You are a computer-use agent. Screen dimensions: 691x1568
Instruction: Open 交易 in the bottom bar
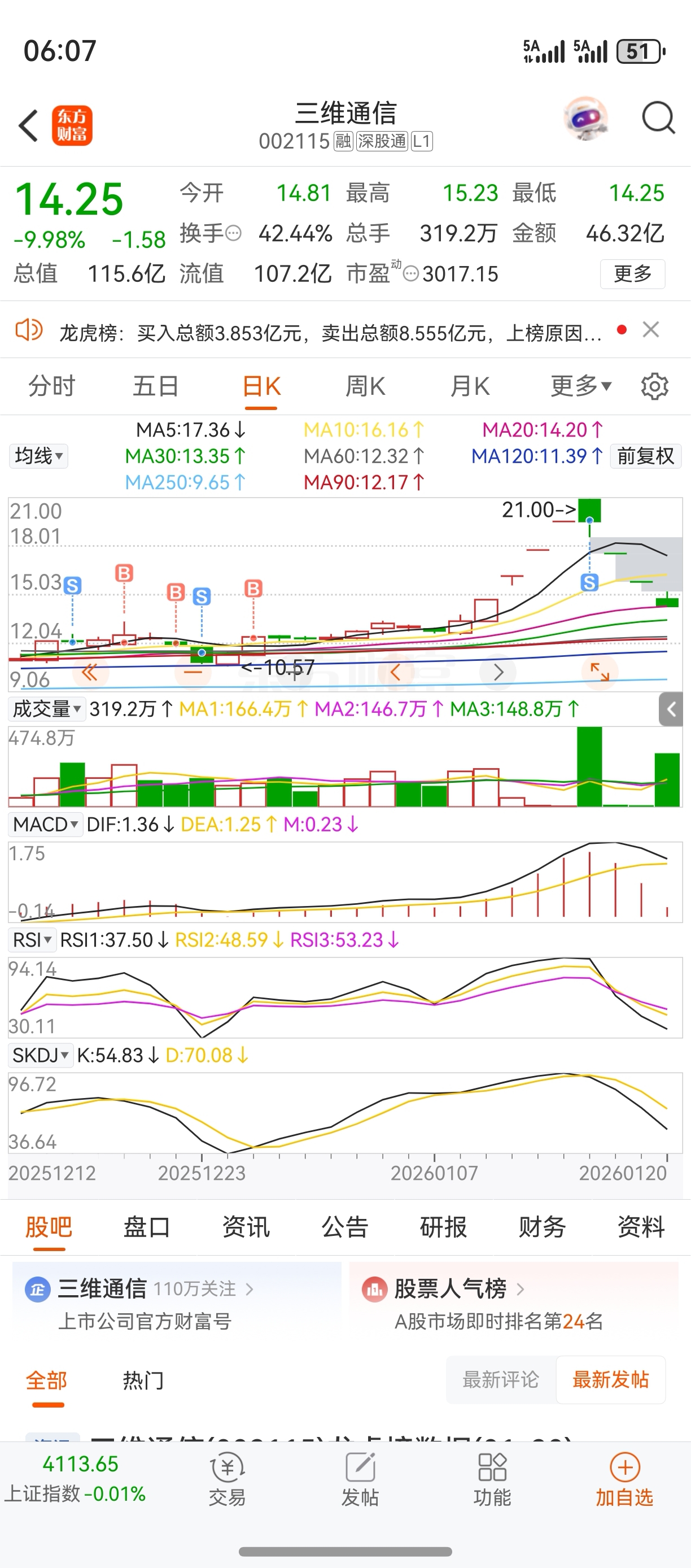pos(227,1479)
